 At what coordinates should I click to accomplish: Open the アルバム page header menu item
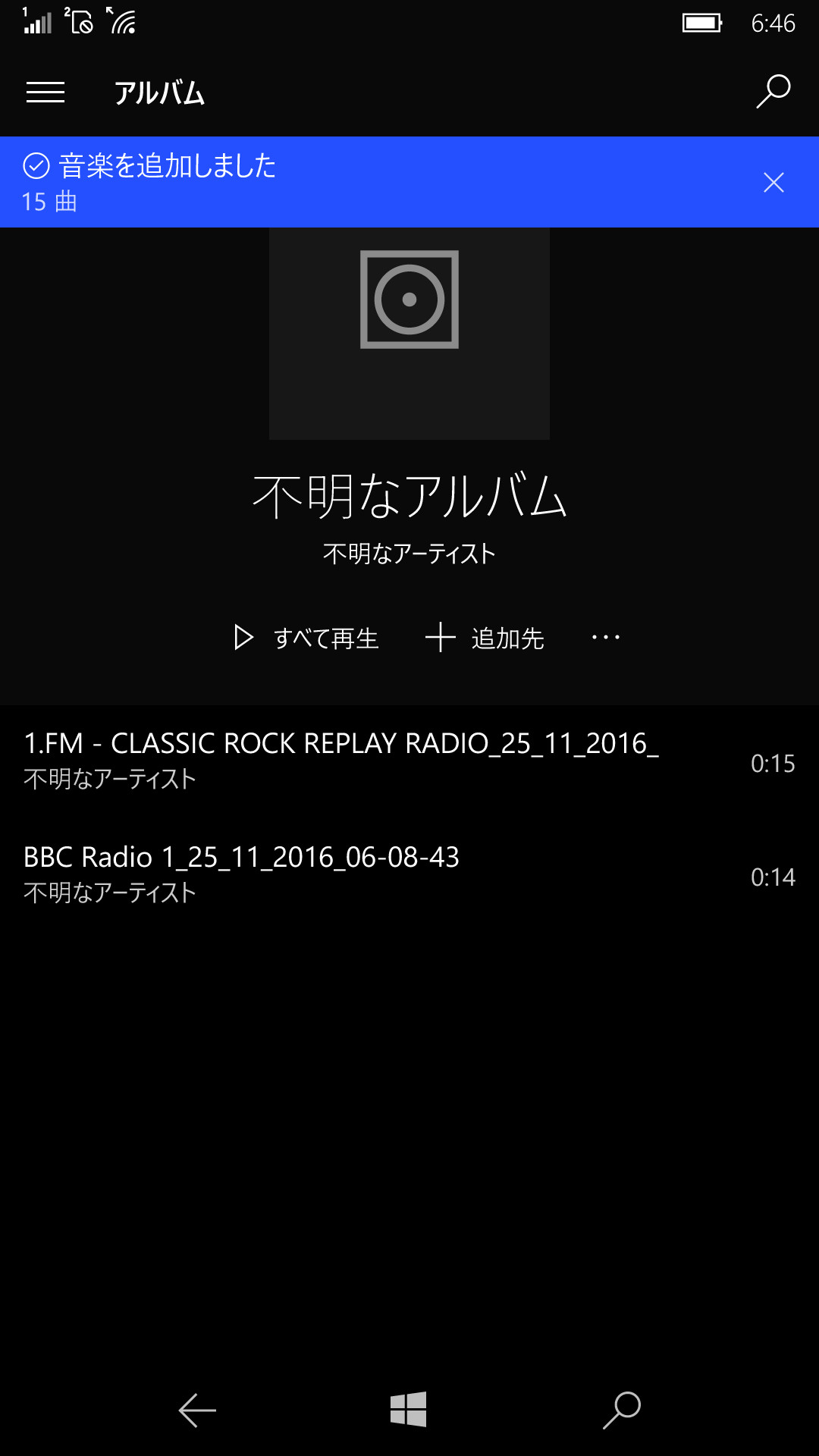tap(160, 93)
